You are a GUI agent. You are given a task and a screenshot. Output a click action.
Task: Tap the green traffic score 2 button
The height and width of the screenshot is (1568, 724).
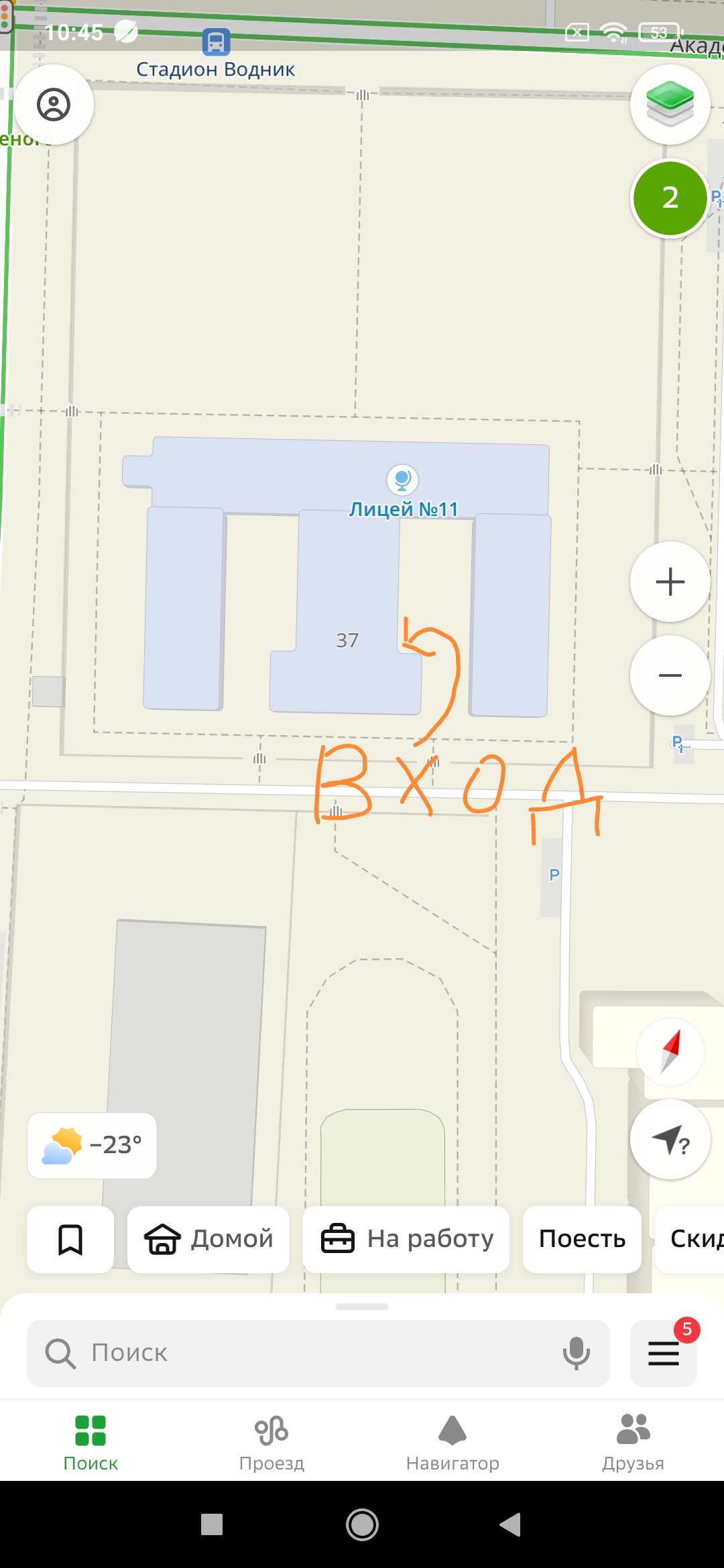click(670, 198)
